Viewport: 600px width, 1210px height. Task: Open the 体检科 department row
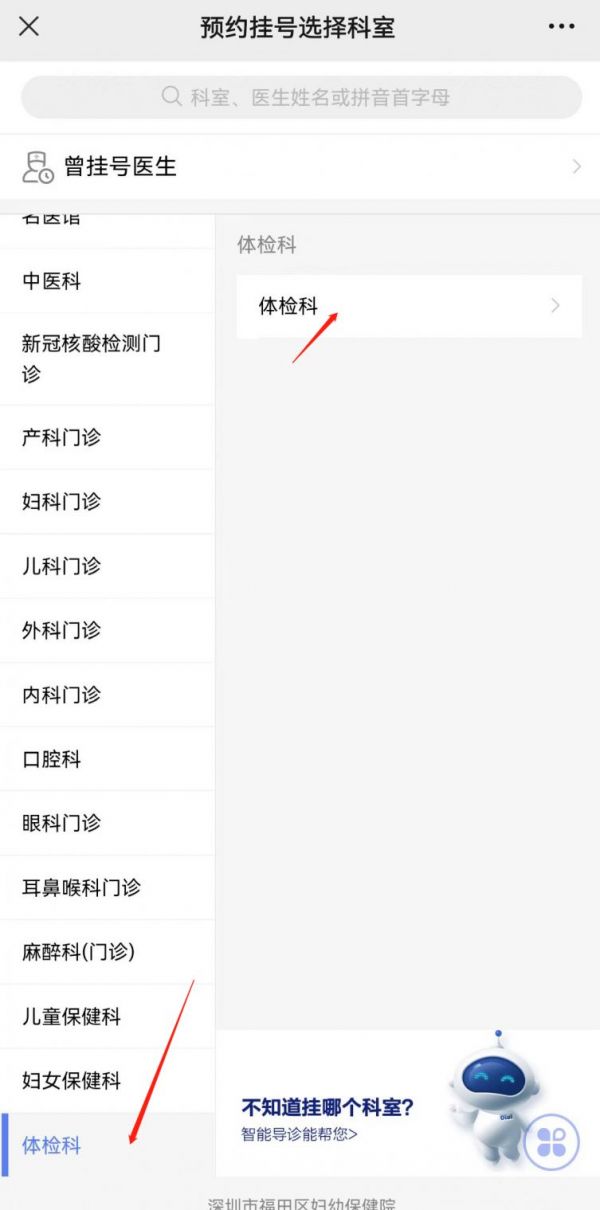tap(409, 306)
